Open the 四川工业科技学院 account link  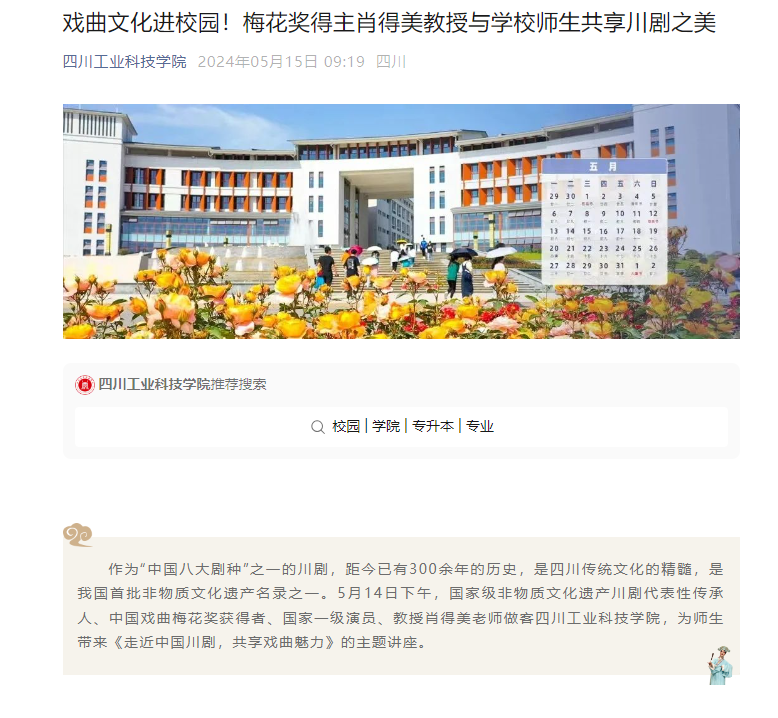tap(124, 62)
